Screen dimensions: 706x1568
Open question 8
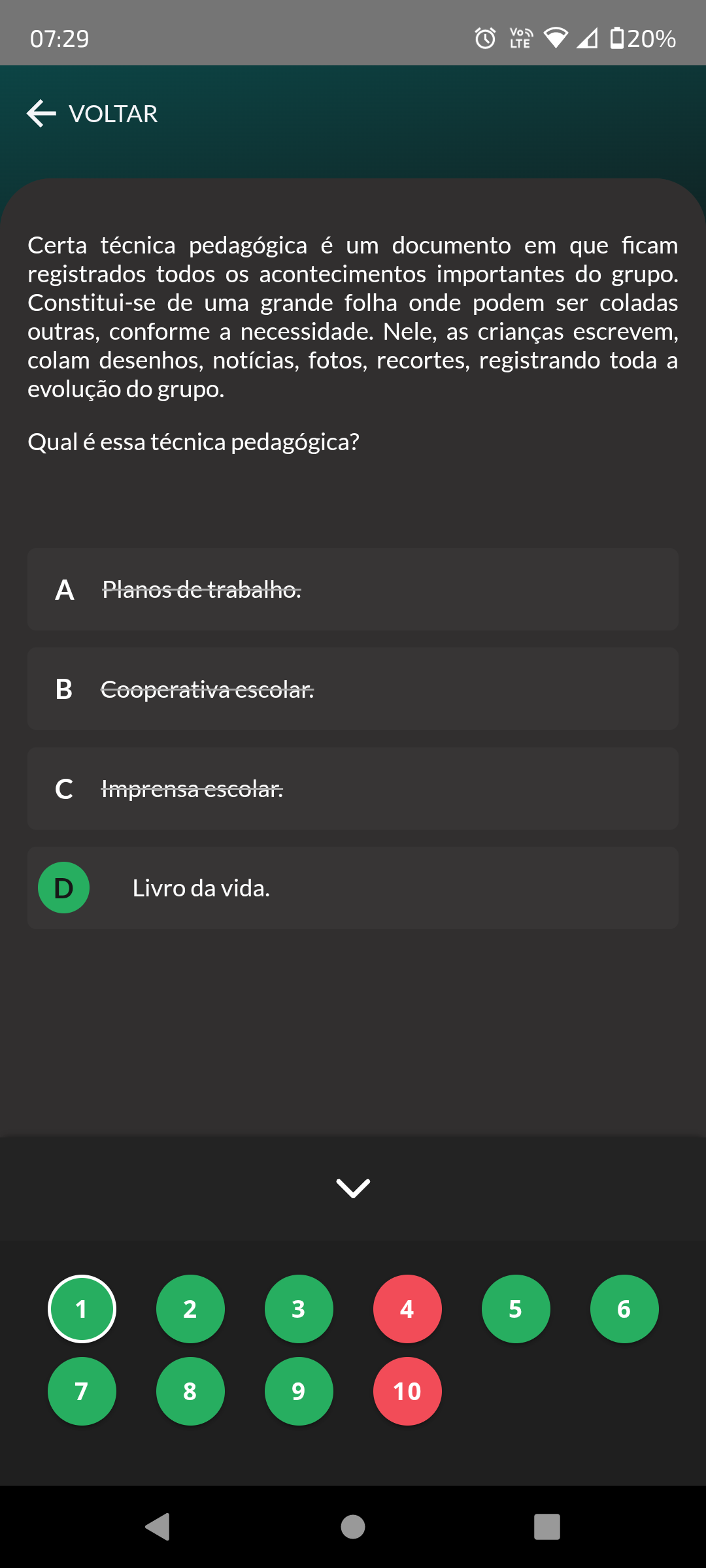coord(190,1391)
